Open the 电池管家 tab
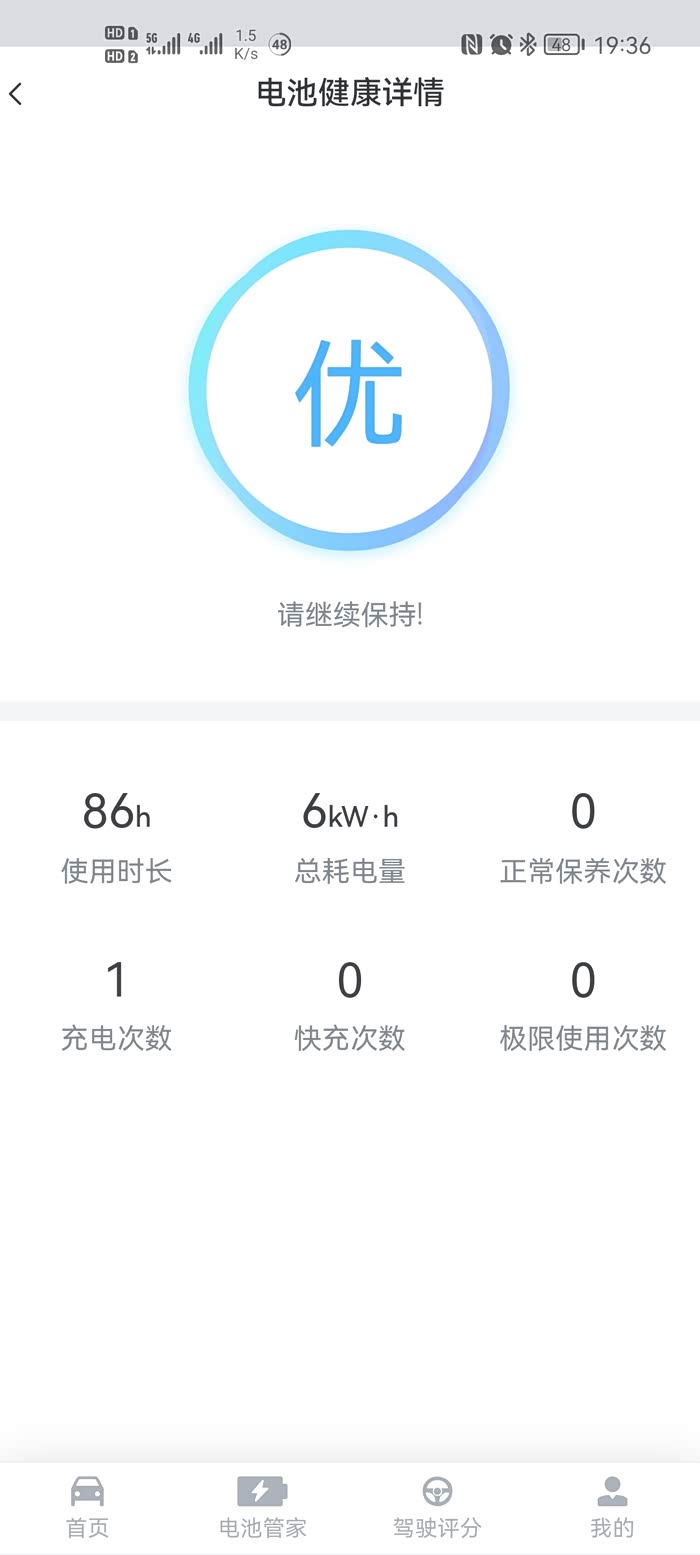Viewport: 700px width, 1555px height. [x=262, y=1507]
